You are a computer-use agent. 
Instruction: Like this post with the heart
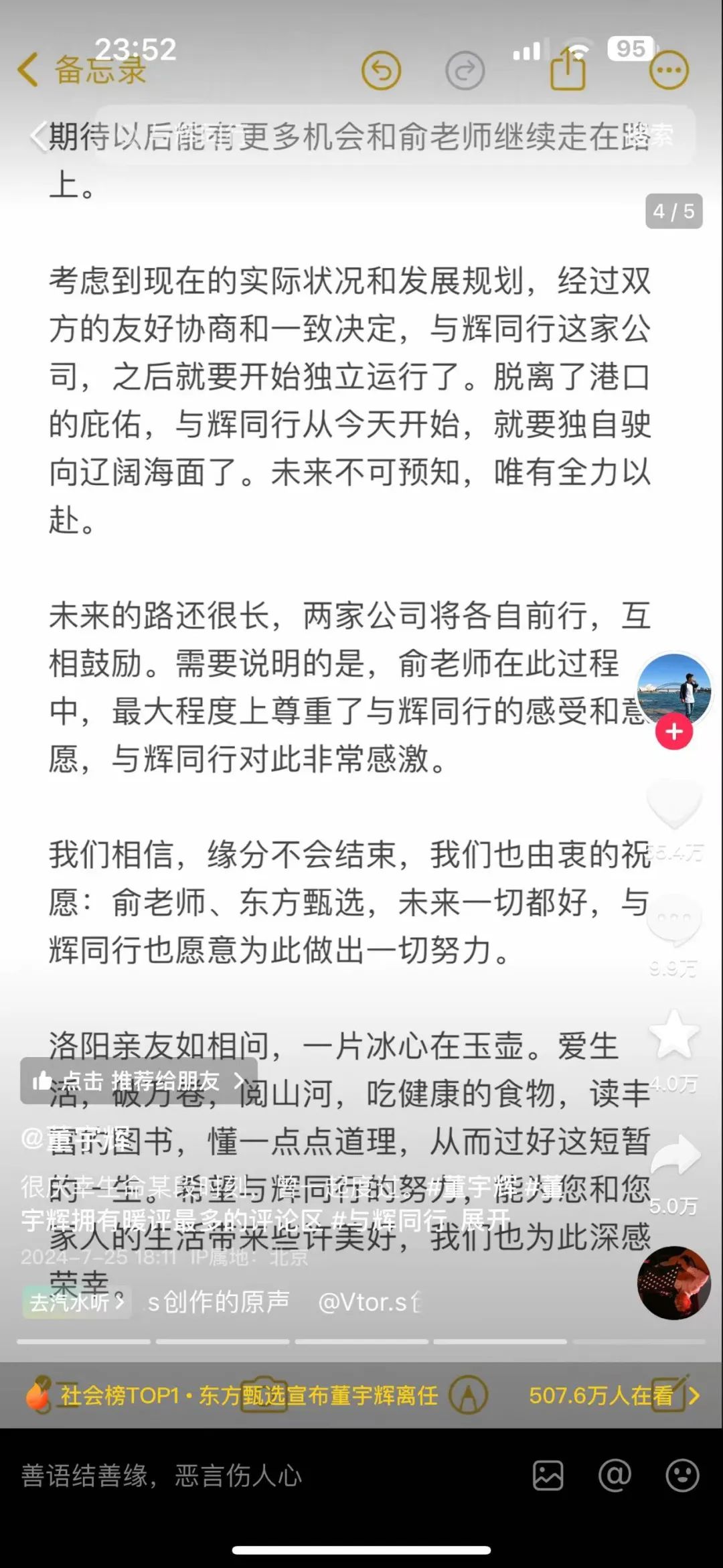pos(673,804)
